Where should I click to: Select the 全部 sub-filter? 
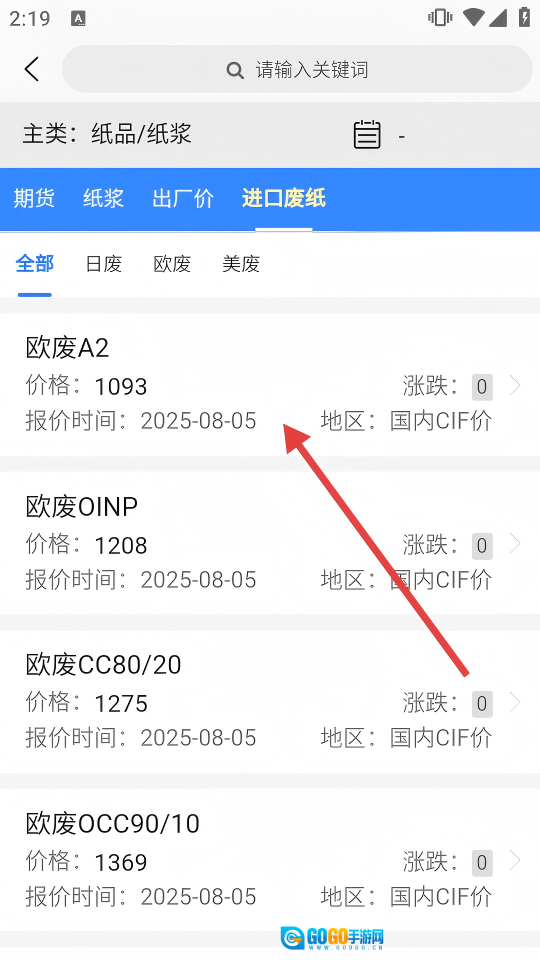tap(35, 264)
